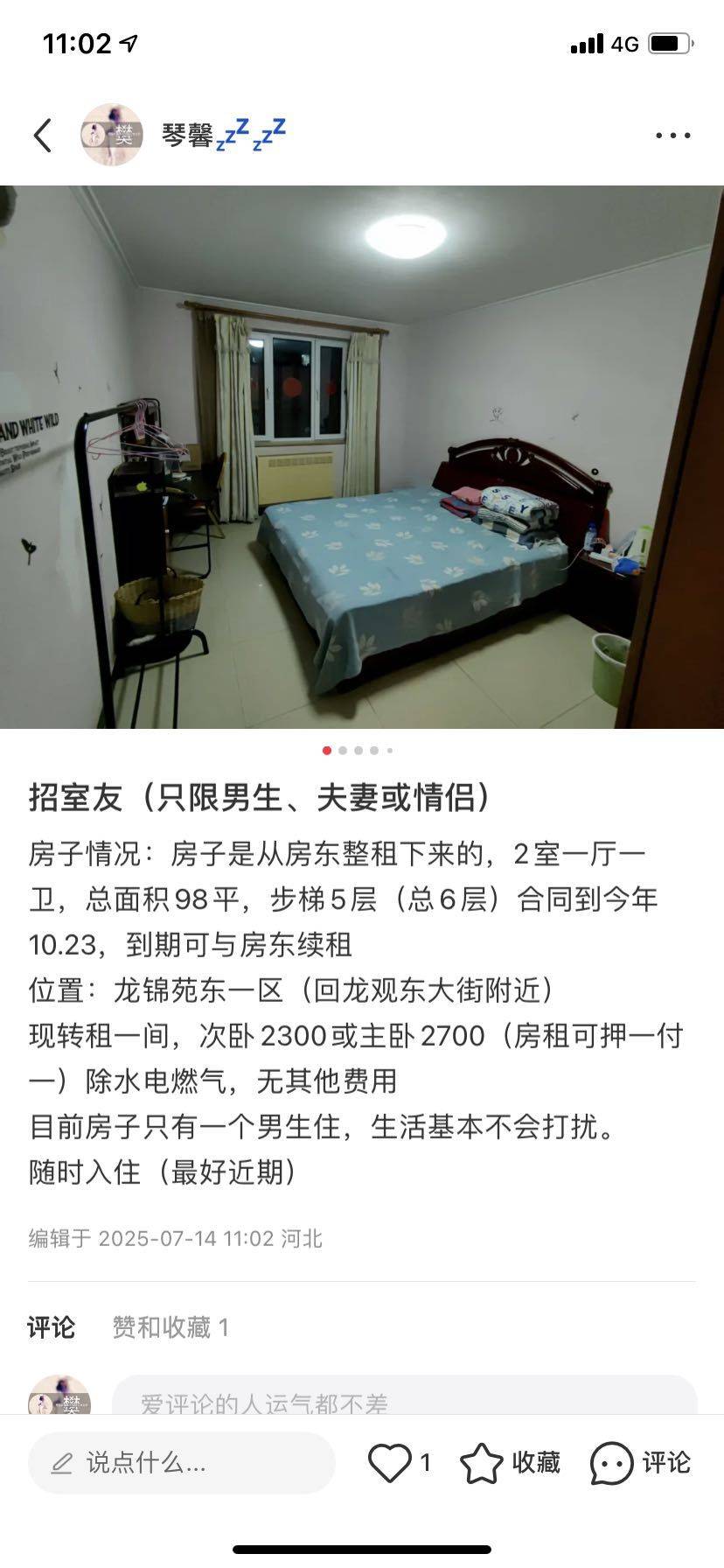
Task: Switch to the 评论 tab
Action: [x=52, y=1327]
